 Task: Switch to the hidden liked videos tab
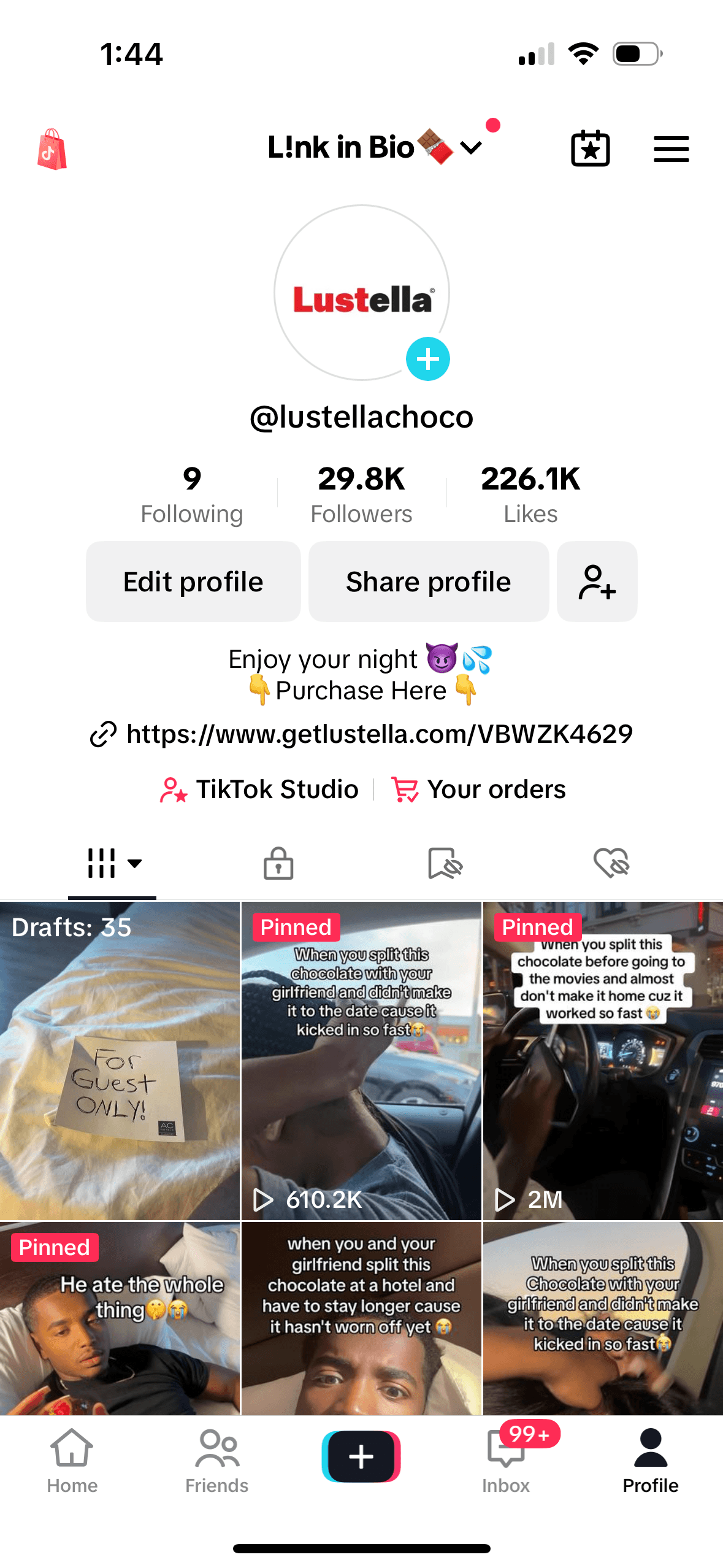(611, 863)
